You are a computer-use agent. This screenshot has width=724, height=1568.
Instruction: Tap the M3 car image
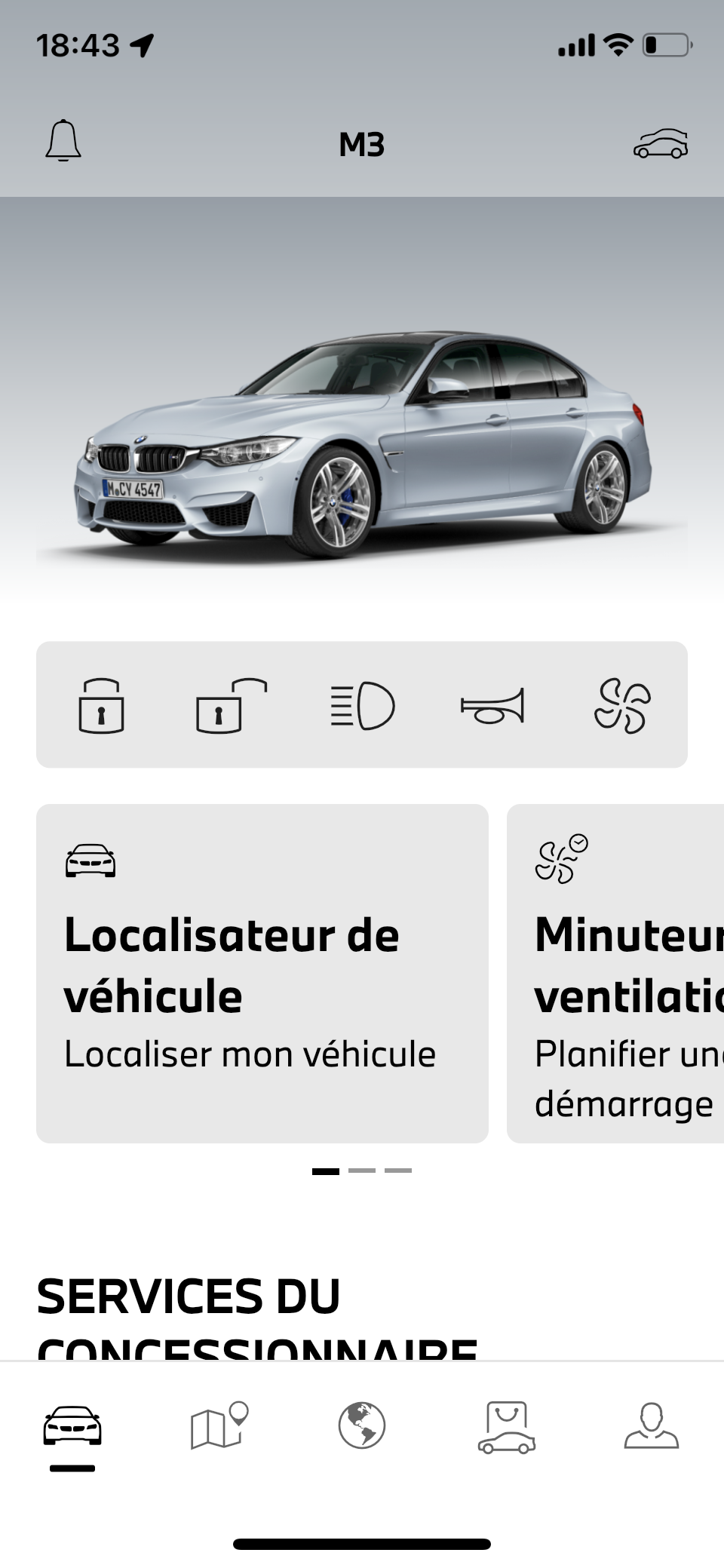362,445
